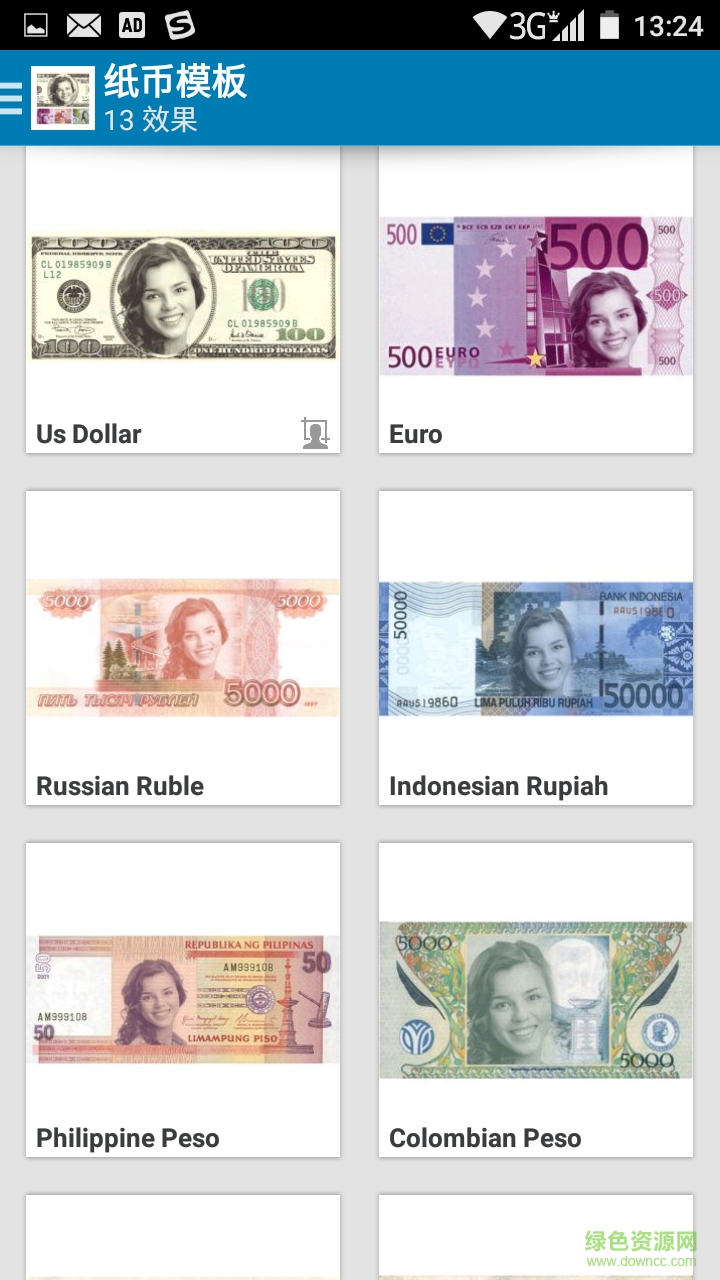
Task: Select the Us Dollar banknote template
Action: (183, 298)
